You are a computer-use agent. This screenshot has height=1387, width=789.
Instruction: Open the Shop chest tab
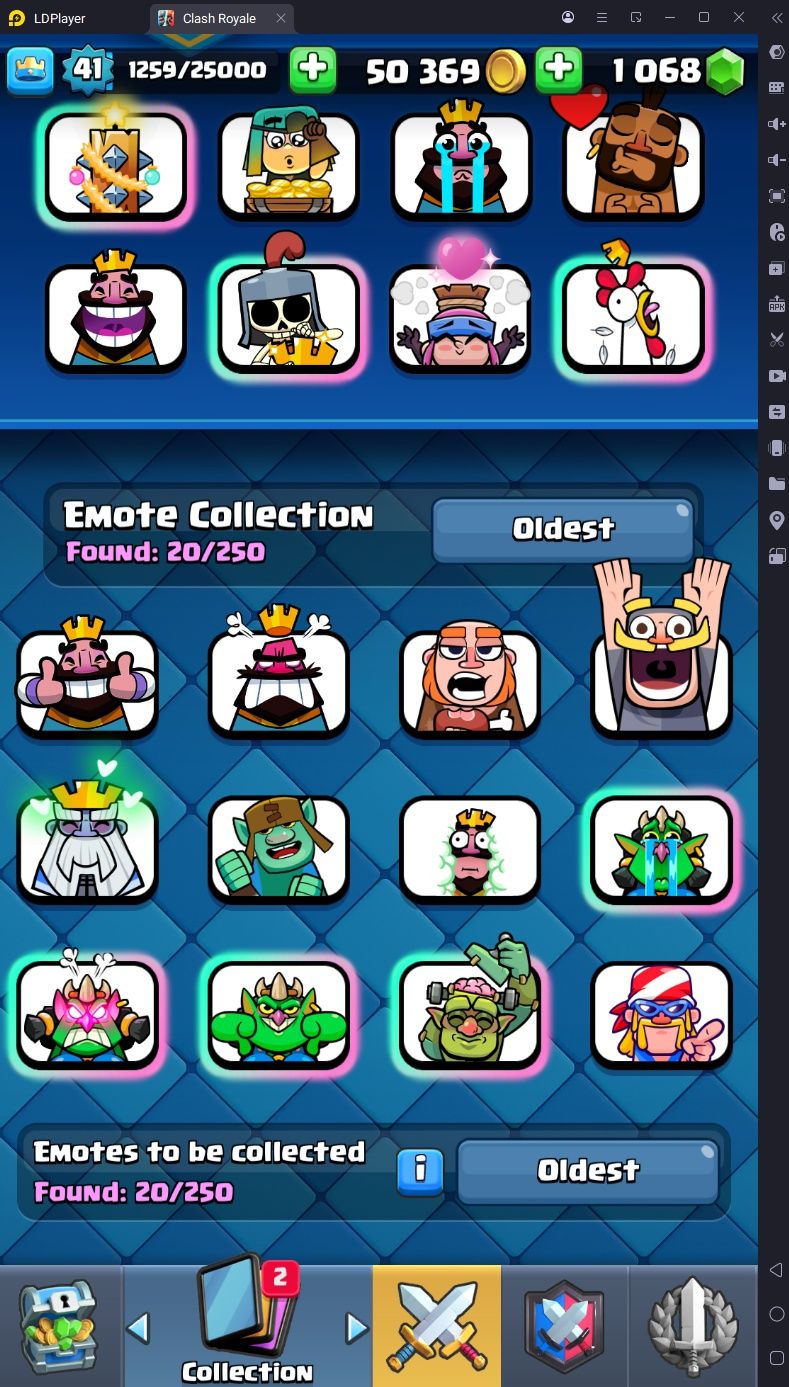point(59,1326)
